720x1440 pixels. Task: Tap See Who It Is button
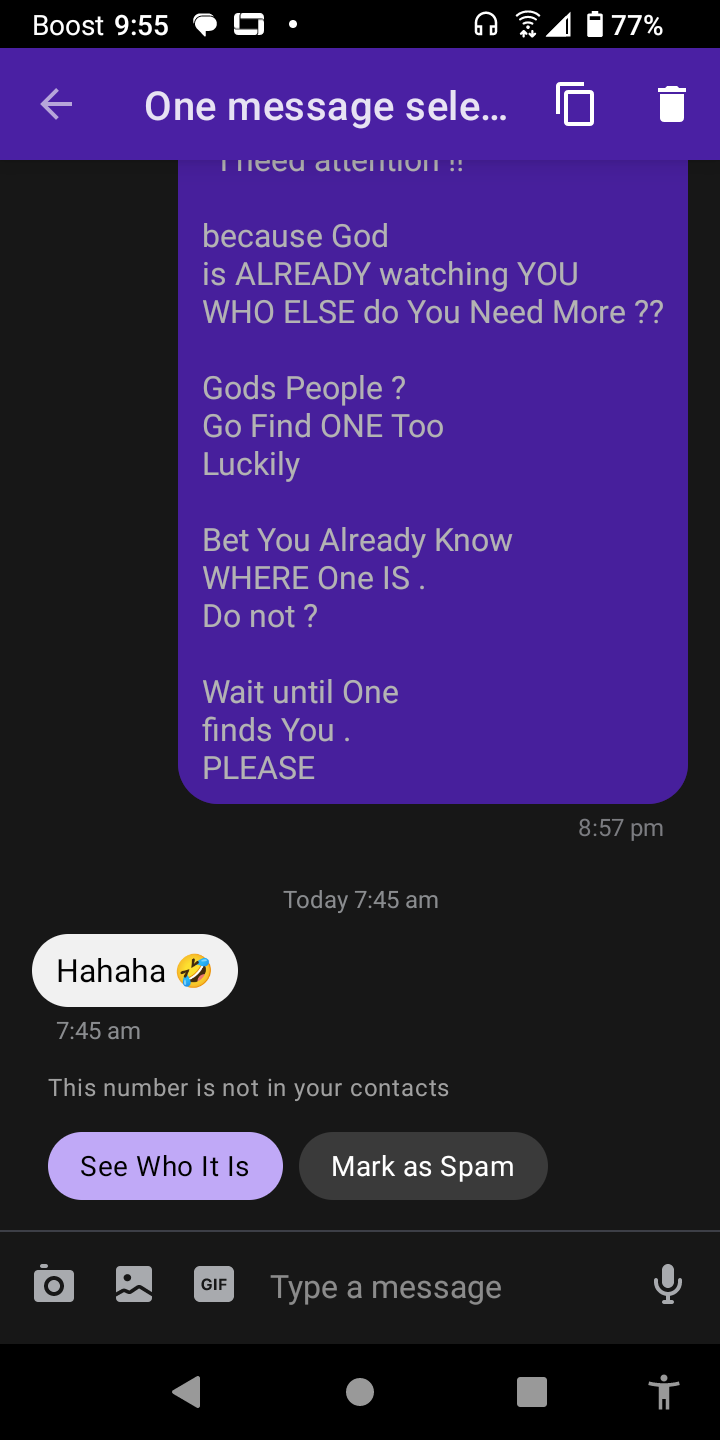[165, 1166]
